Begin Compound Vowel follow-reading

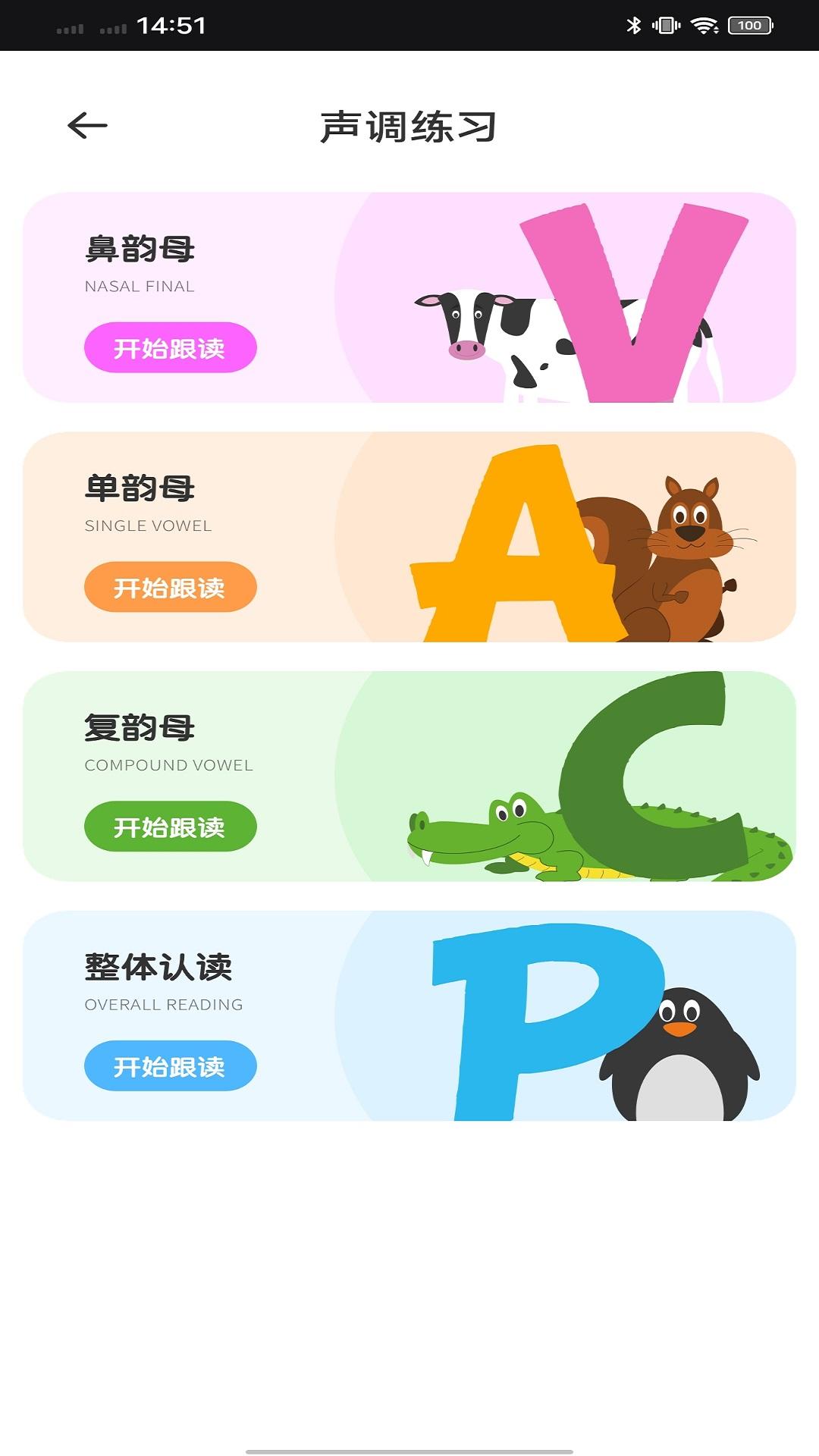[x=170, y=827]
